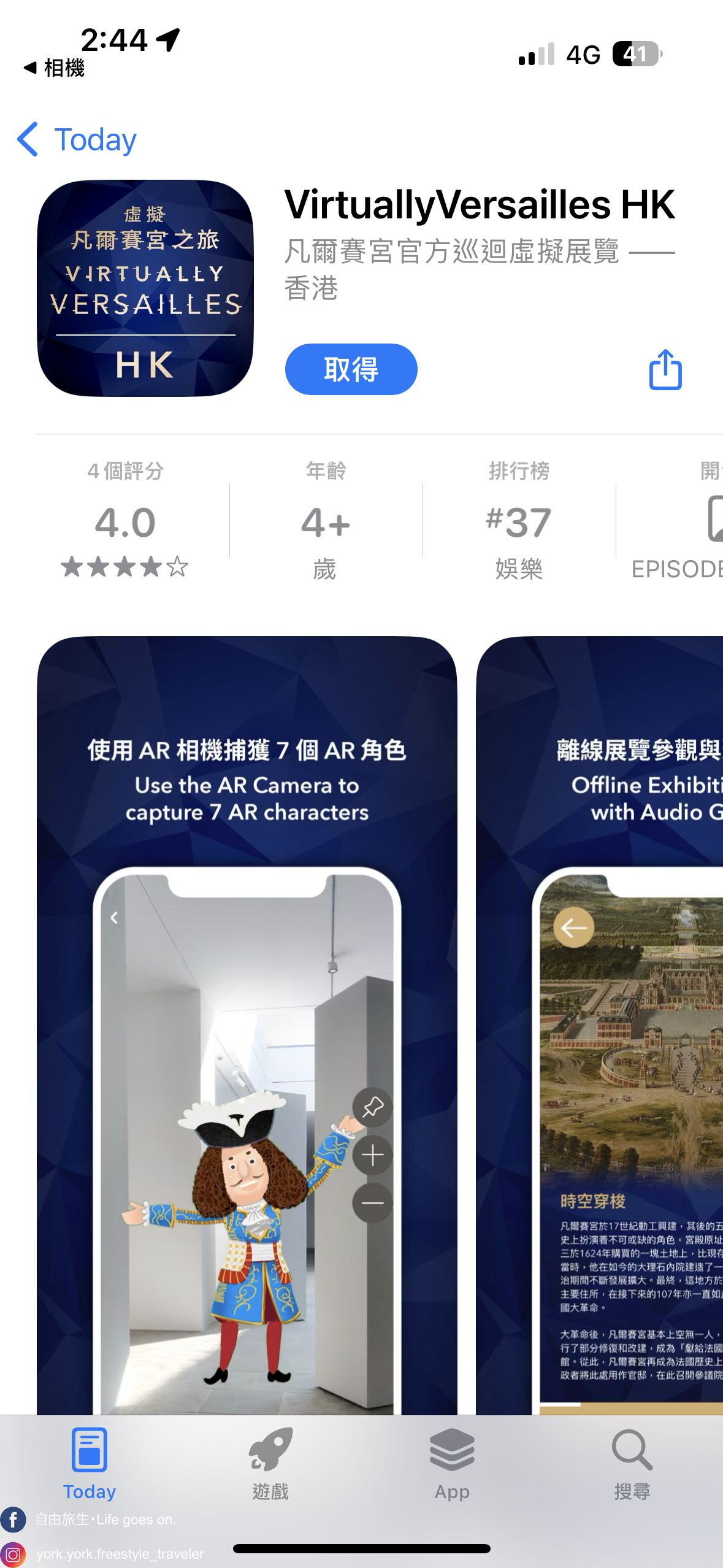
Task: Switch to the 搜尋 tab
Action: 632,1463
